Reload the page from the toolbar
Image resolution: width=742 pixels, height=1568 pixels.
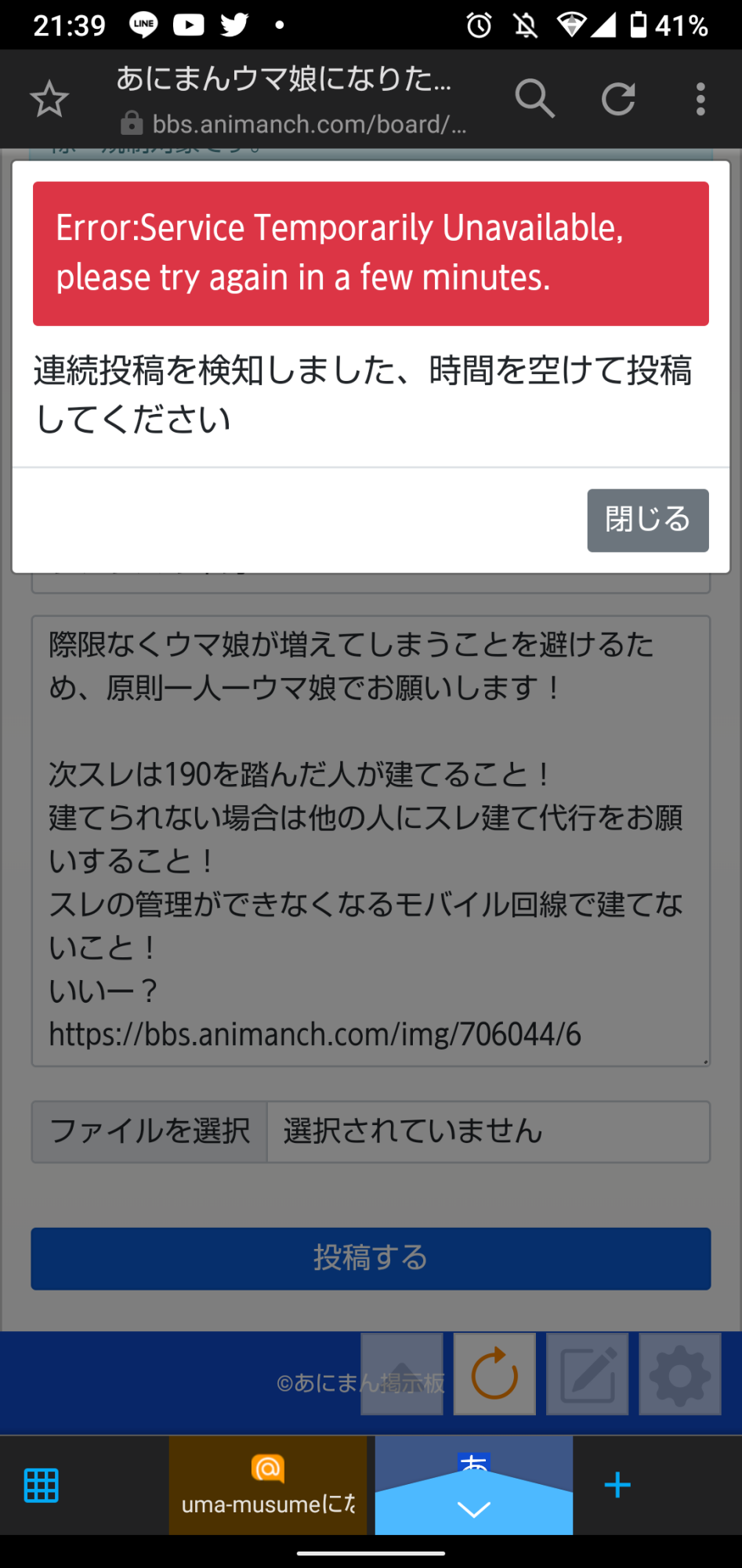(618, 99)
